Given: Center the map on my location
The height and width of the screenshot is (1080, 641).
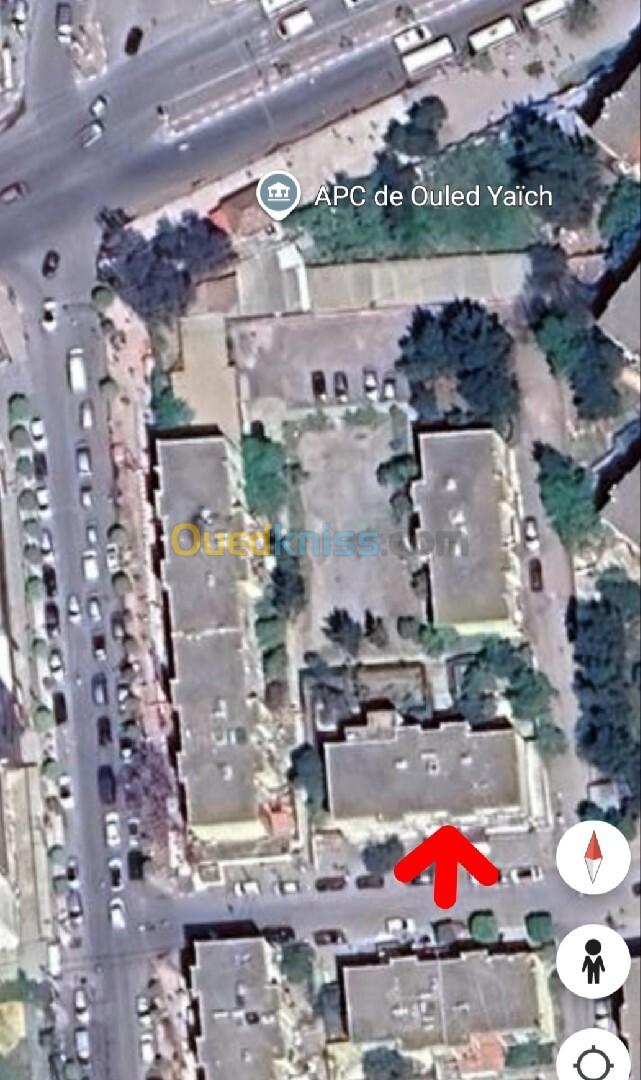Looking at the screenshot, I should click(x=593, y=1060).
